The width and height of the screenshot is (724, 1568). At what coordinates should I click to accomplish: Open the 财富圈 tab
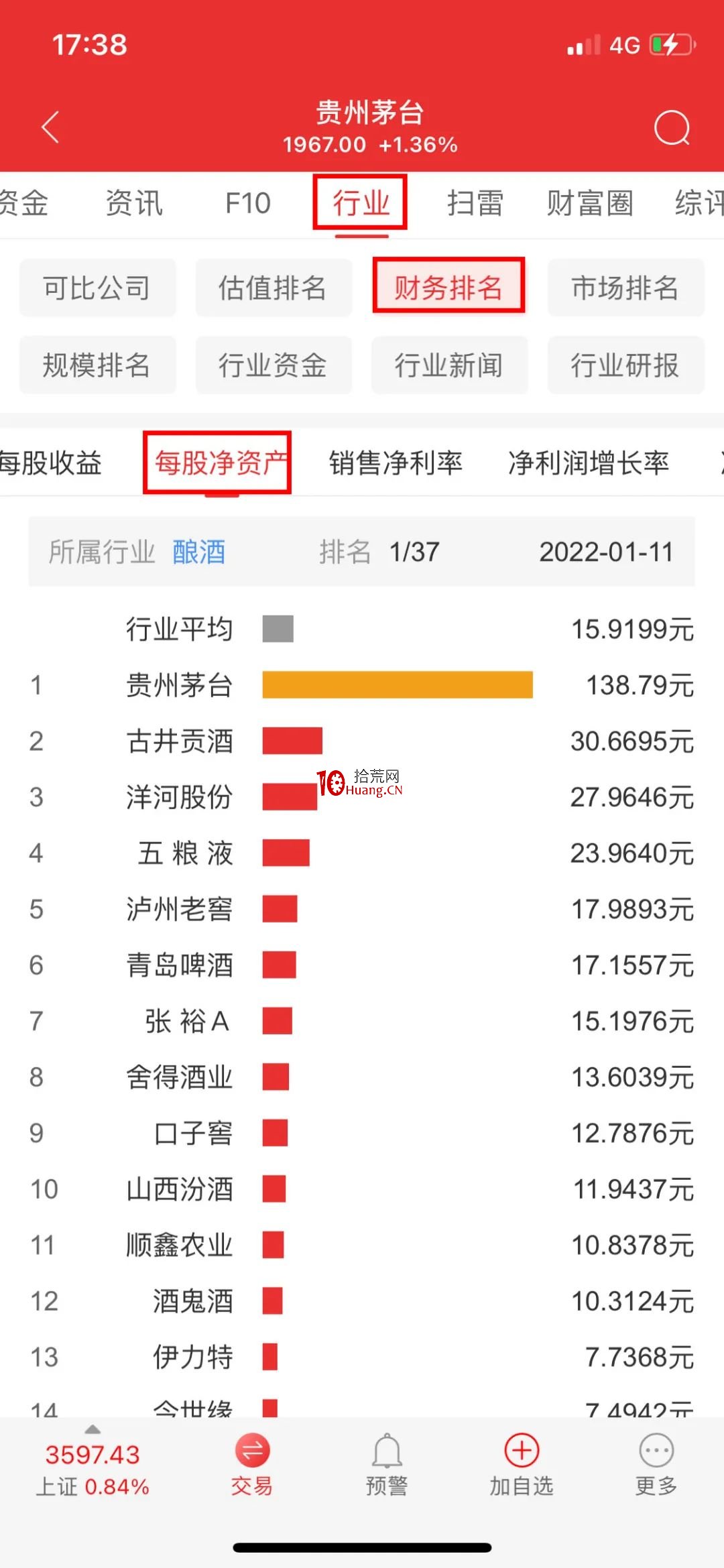coord(590,203)
